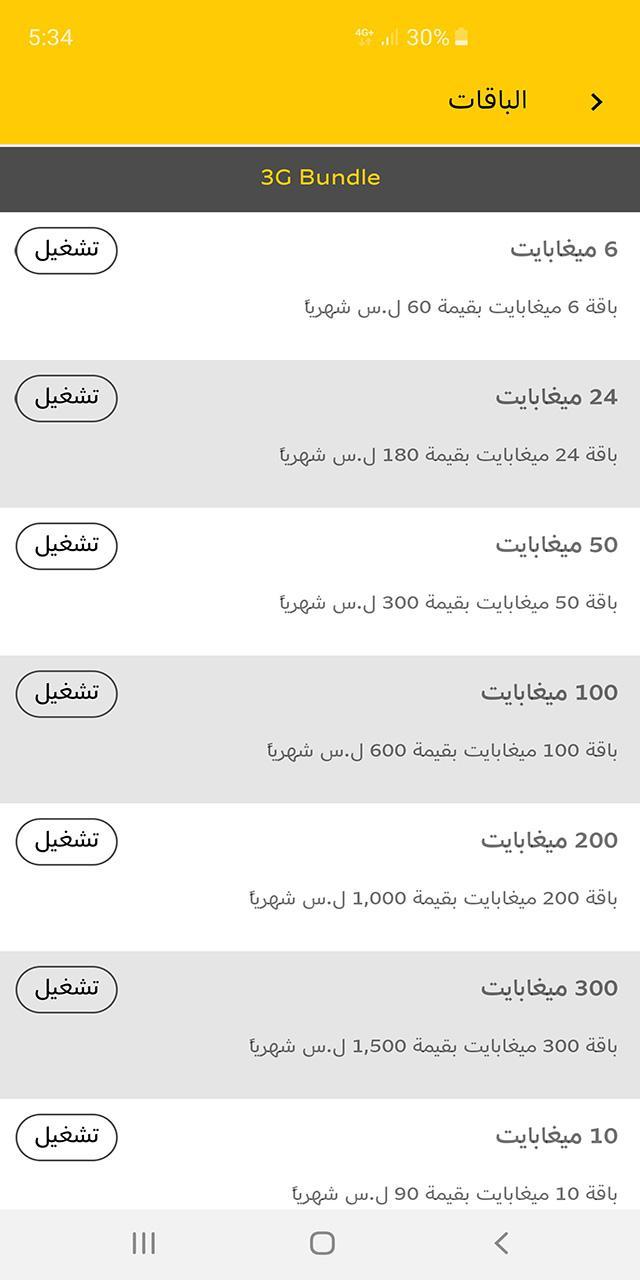Image resolution: width=640 pixels, height=1280 pixels.
Task: Activate the 6 ميغابايت bundle
Action: coord(66,250)
